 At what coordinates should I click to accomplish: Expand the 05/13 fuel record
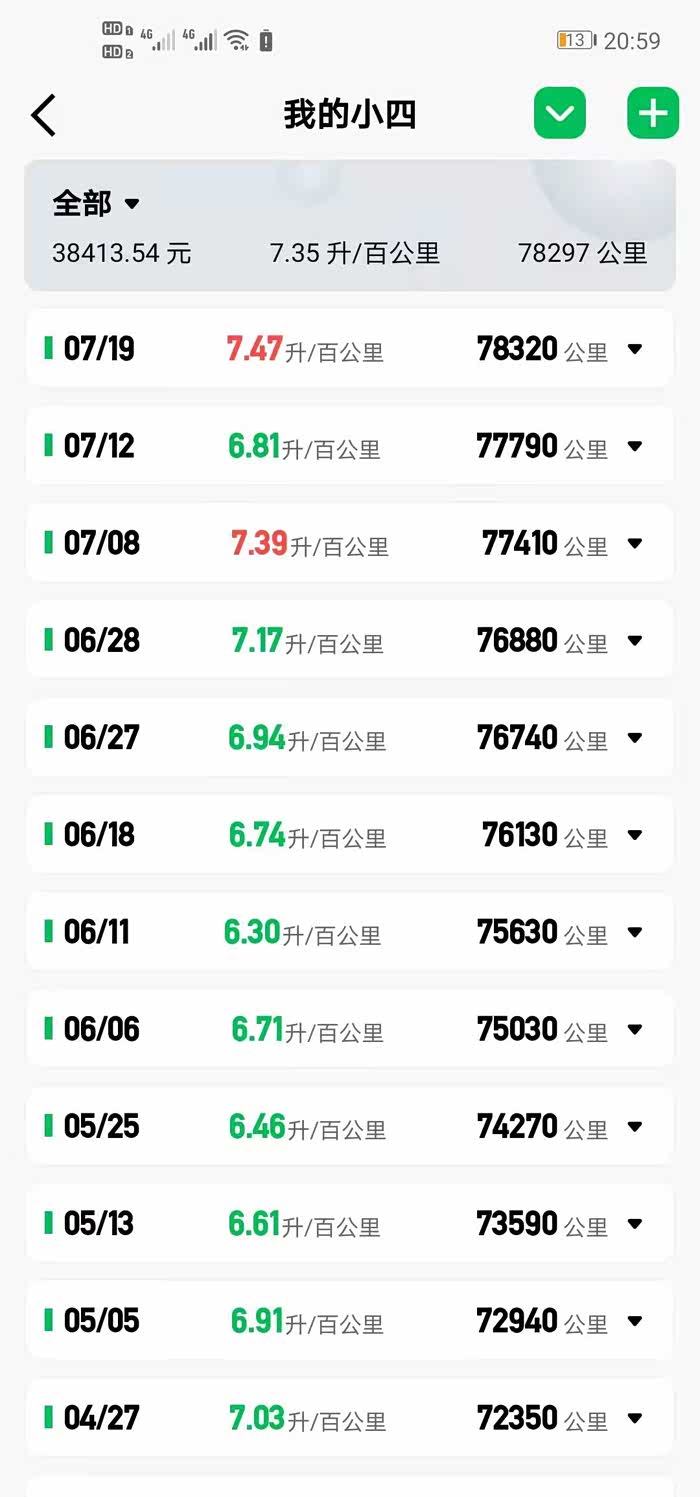[x=634, y=1223]
